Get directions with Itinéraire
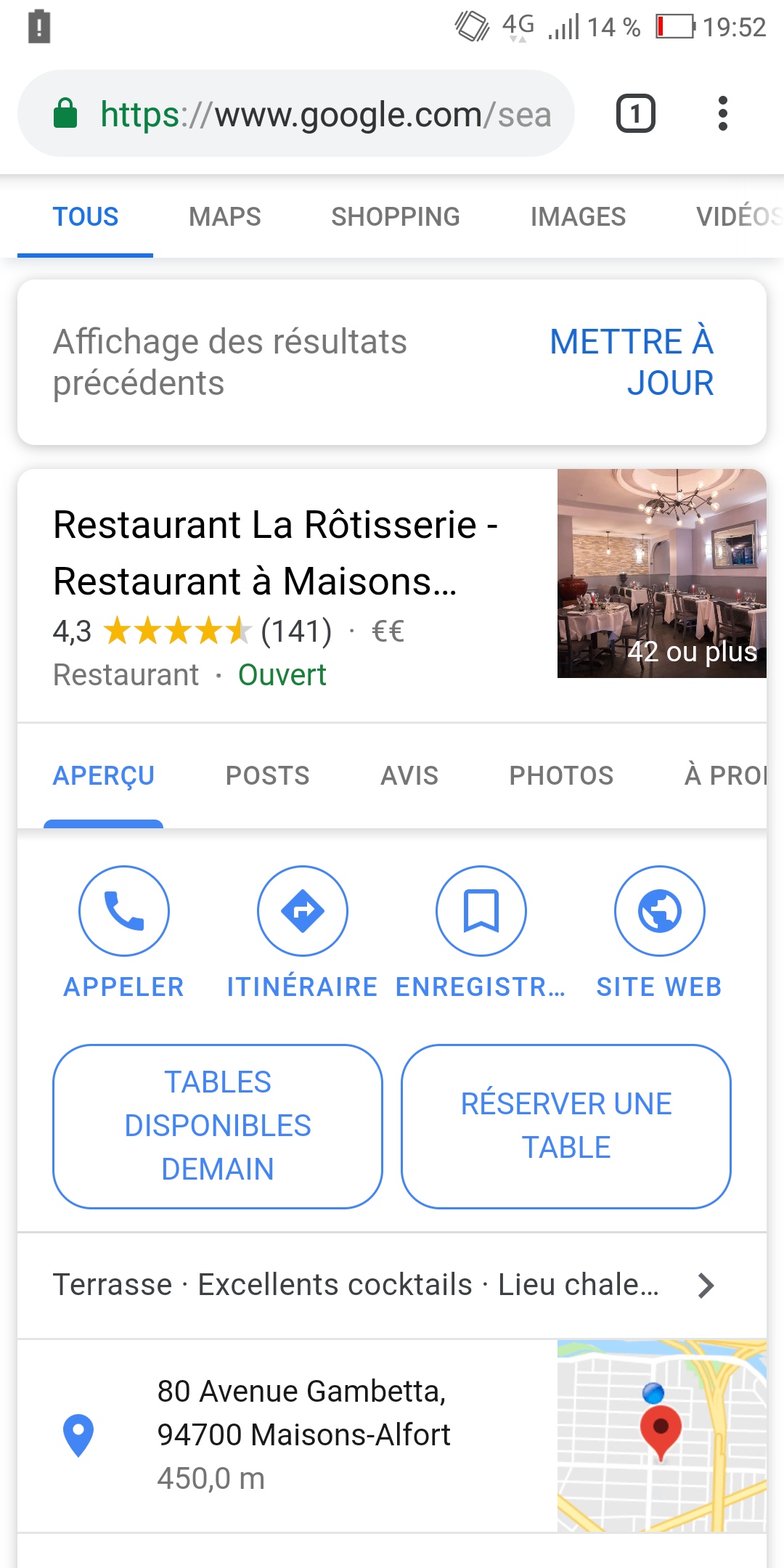 (x=303, y=911)
